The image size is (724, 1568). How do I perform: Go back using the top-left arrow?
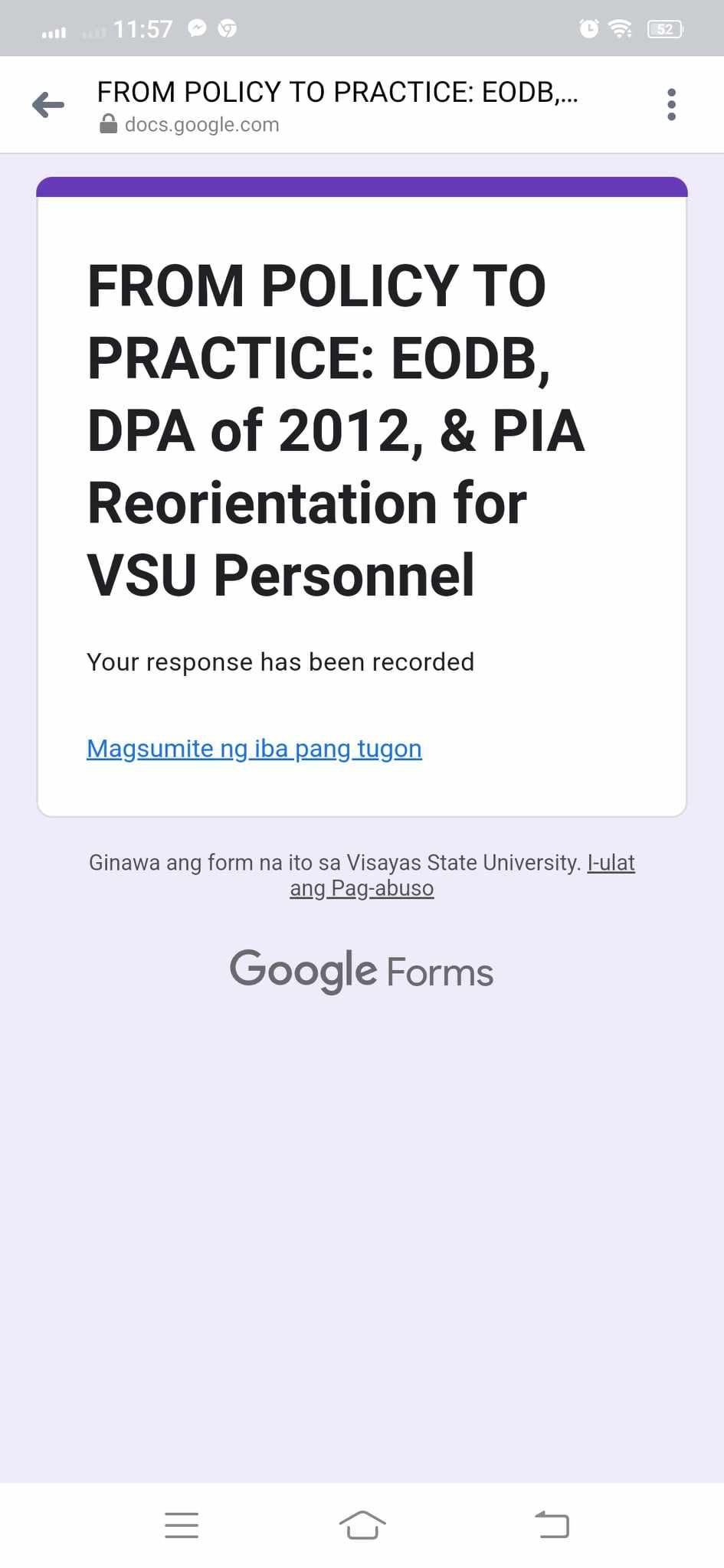tap(48, 105)
